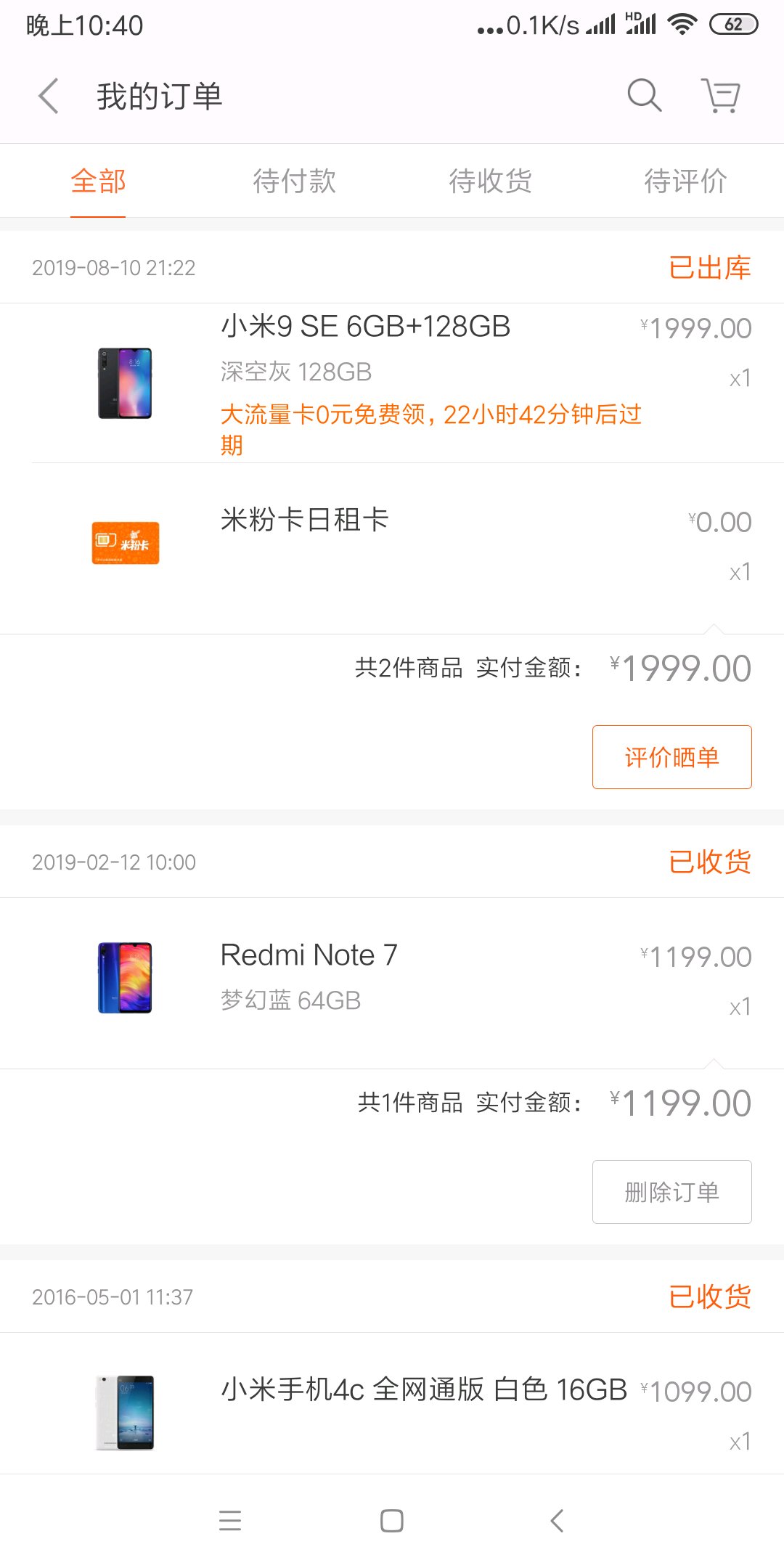
Task: Go back from 我的订单 page
Action: point(49,97)
